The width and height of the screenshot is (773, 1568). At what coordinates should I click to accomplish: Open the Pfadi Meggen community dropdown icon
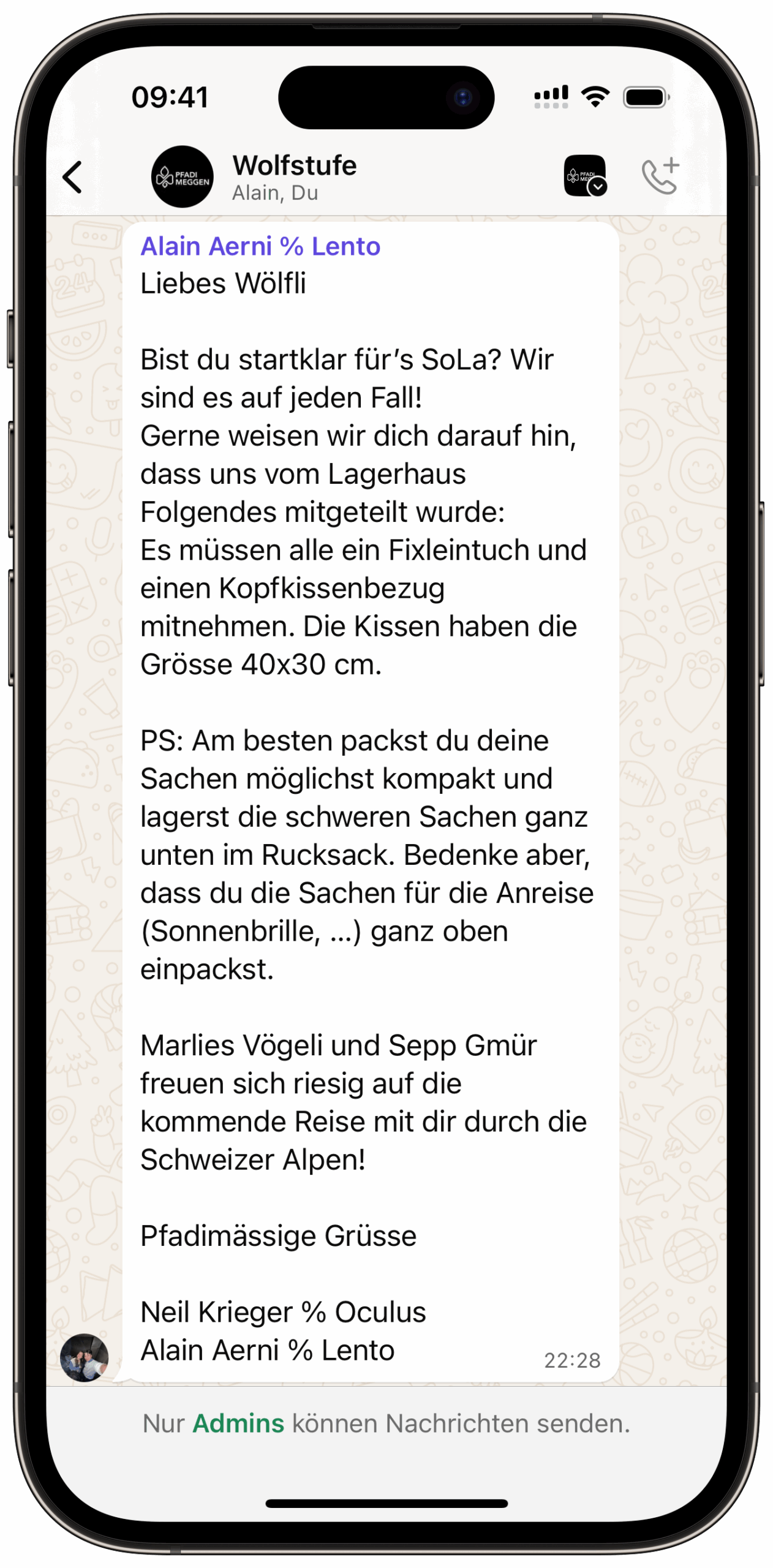pos(585,176)
